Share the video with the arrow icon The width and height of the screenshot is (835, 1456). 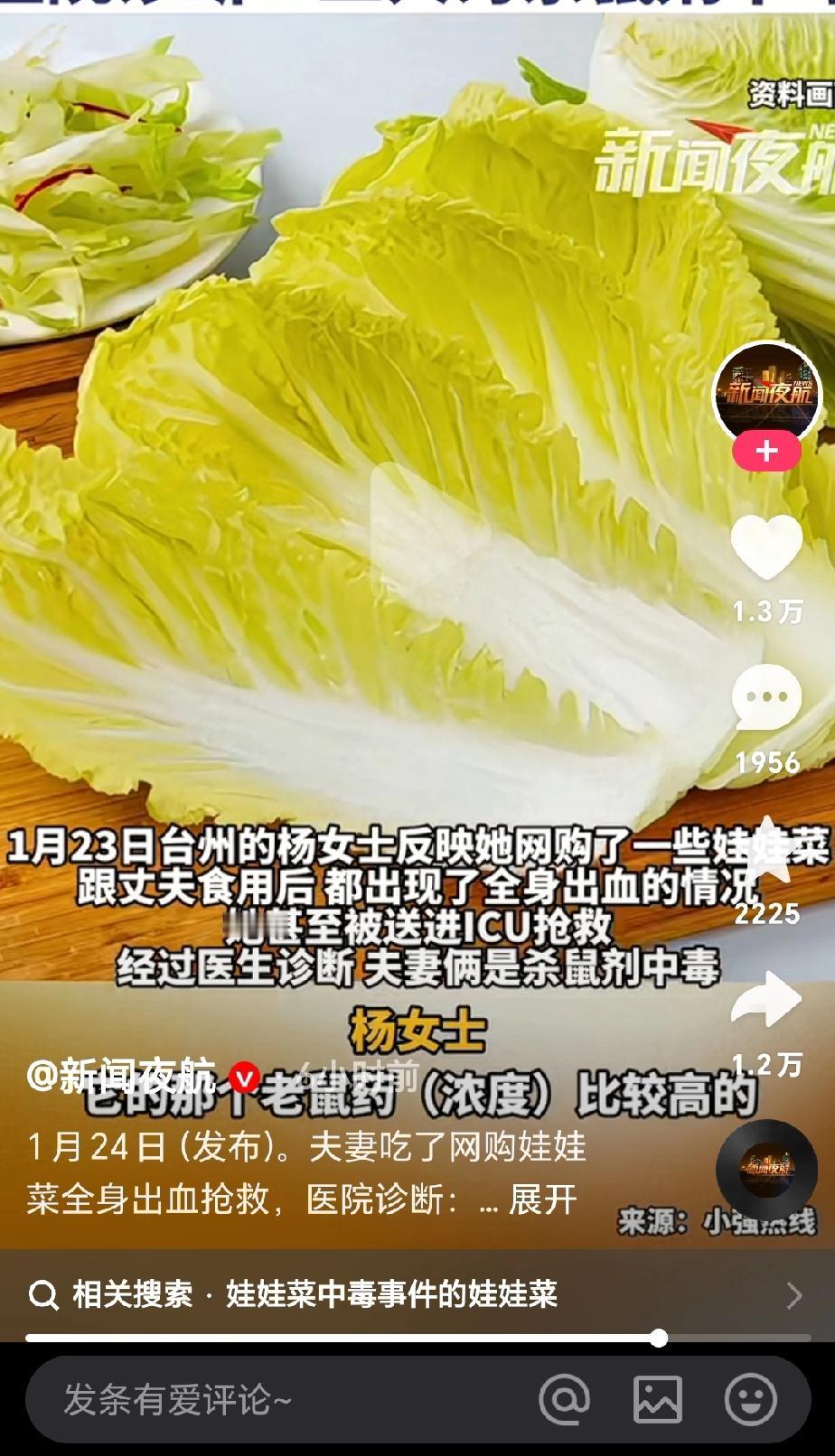(767, 996)
